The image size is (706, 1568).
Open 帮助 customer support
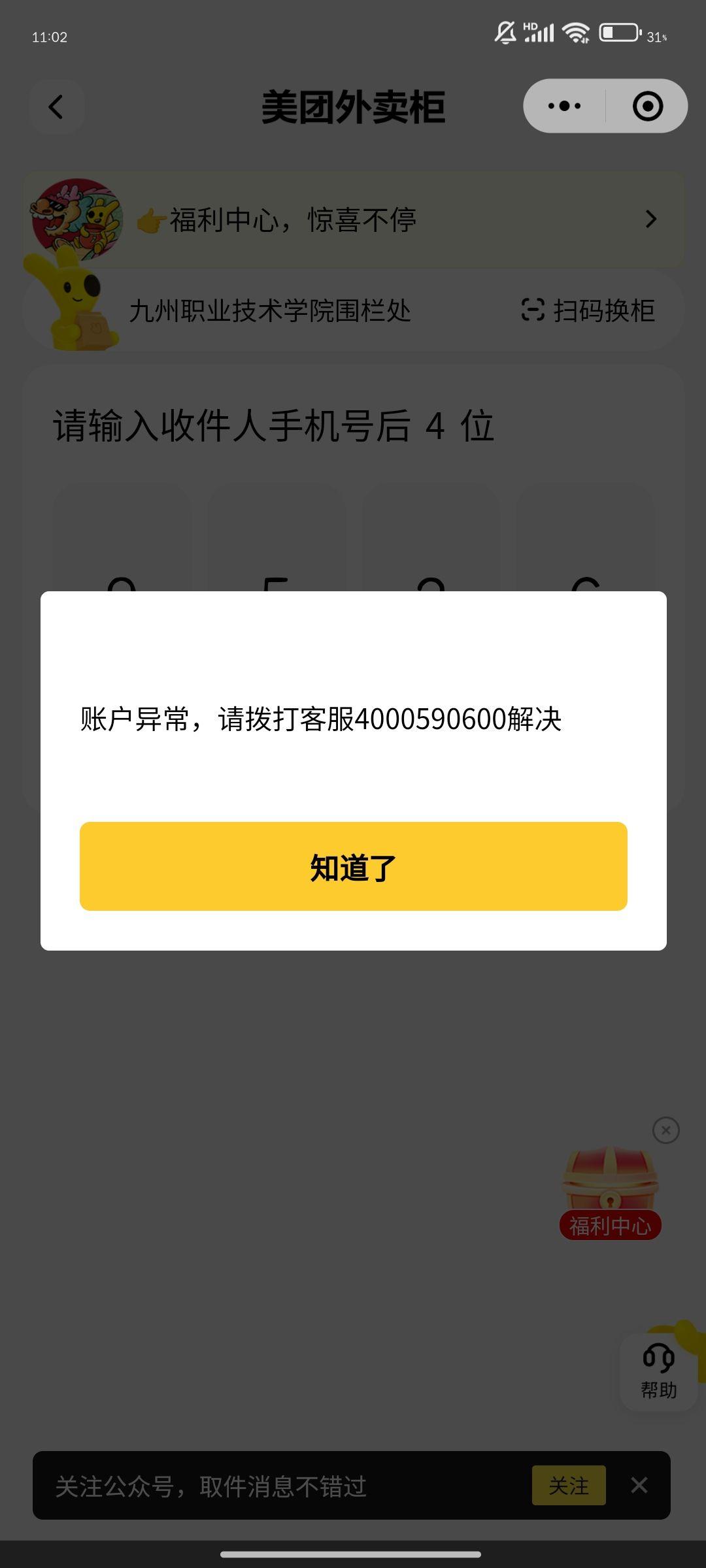point(658,1372)
